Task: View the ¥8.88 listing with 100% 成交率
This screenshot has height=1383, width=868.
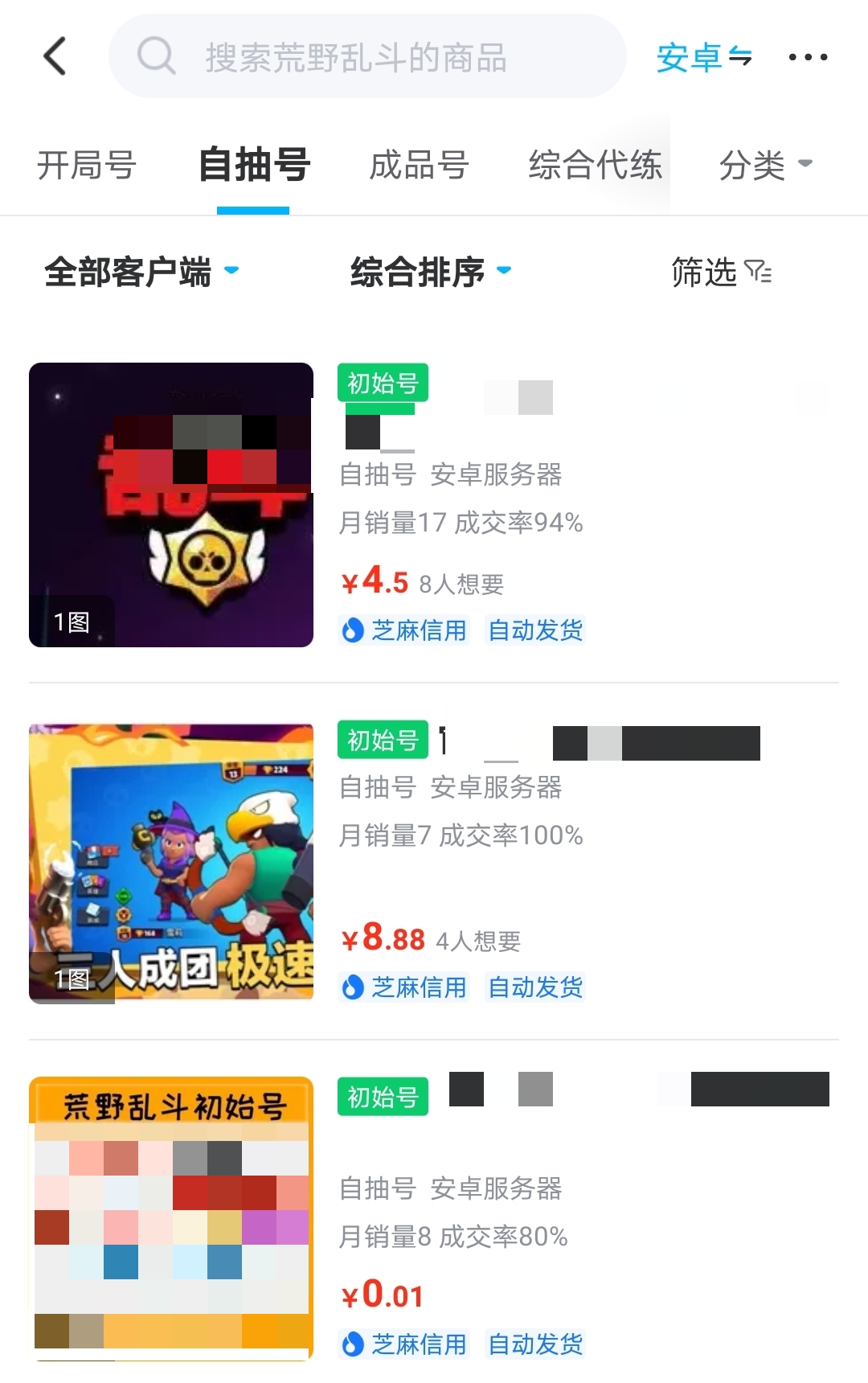Action: click(x=434, y=864)
